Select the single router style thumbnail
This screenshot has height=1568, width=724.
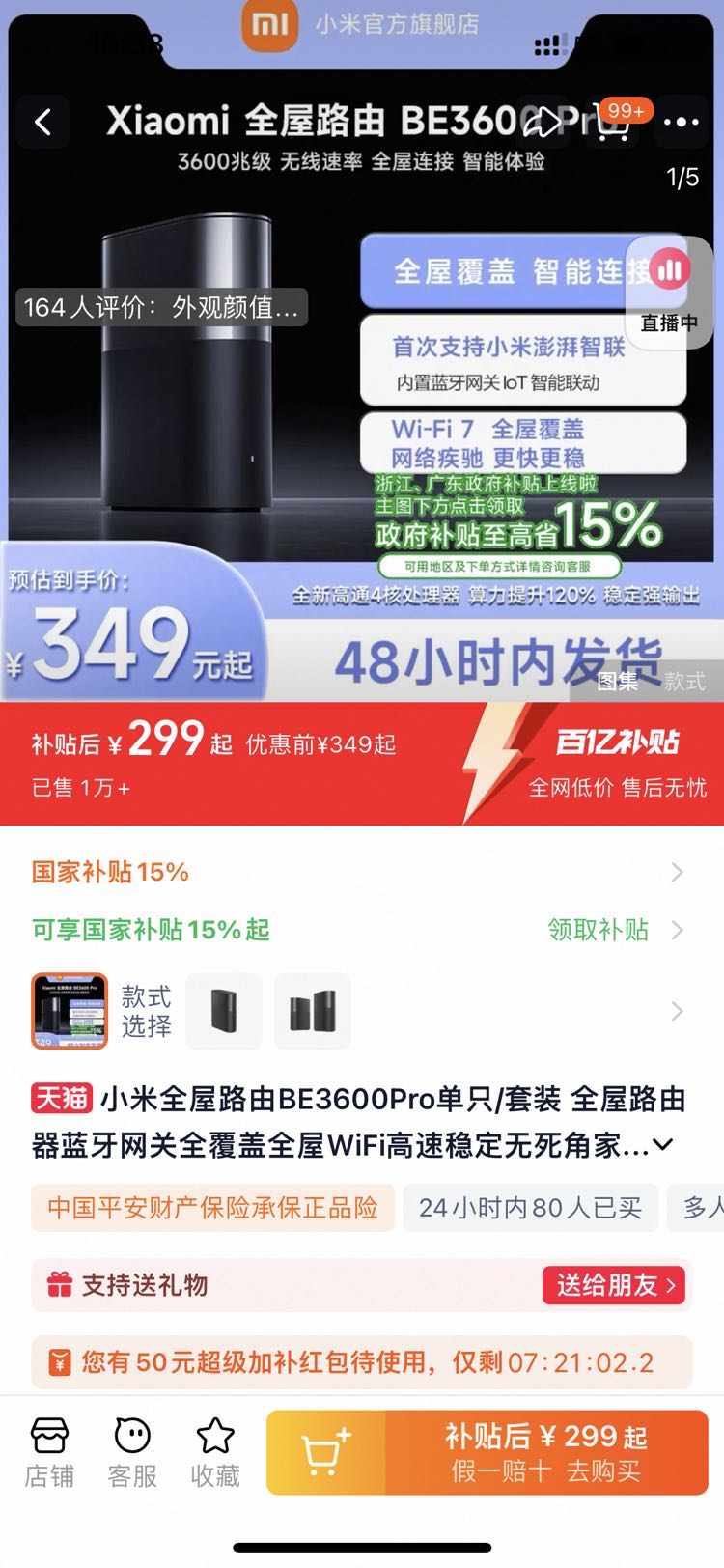pyautogui.click(x=223, y=1011)
